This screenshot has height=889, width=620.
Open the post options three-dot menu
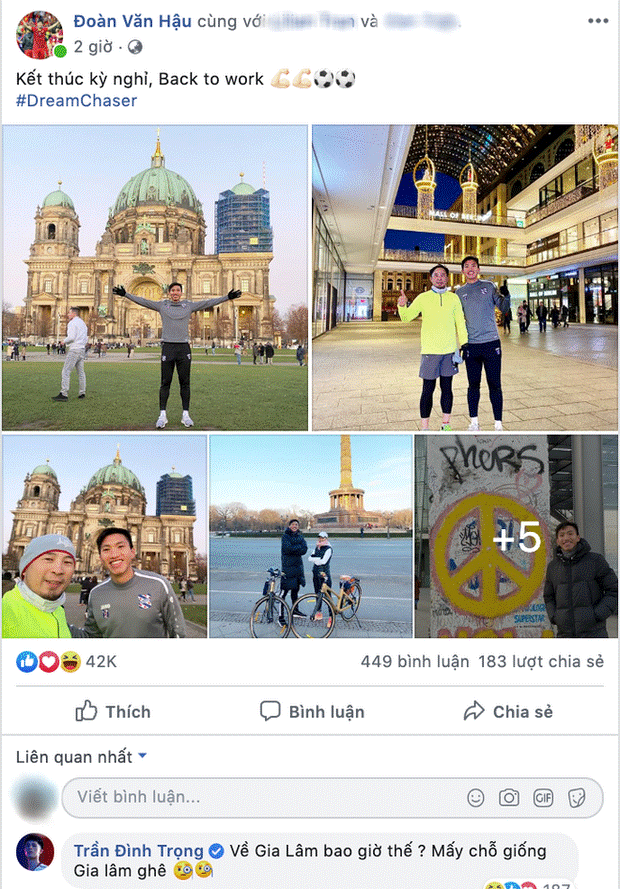point(597,20)
